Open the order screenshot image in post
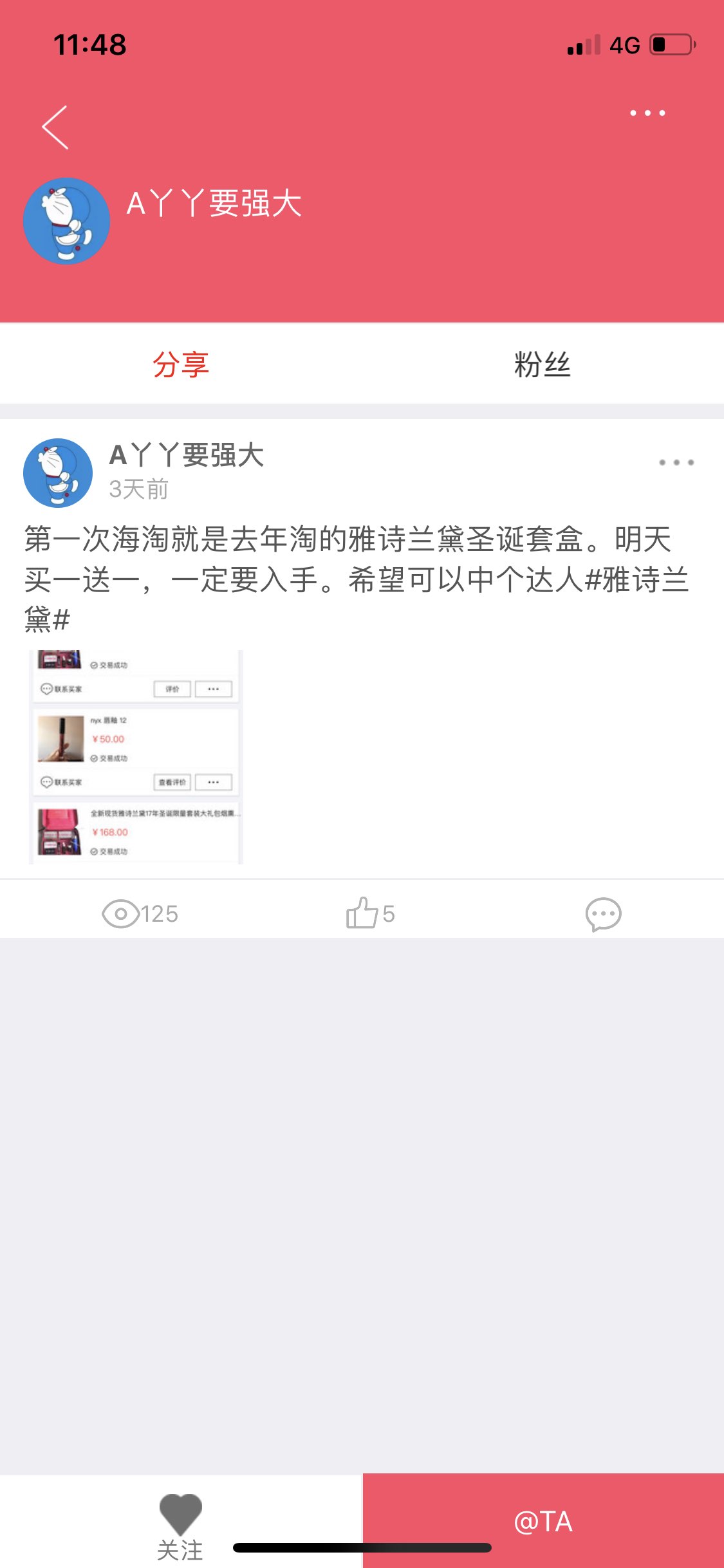This screenshot has height=1568, width=724. click(x=136, y=757)
